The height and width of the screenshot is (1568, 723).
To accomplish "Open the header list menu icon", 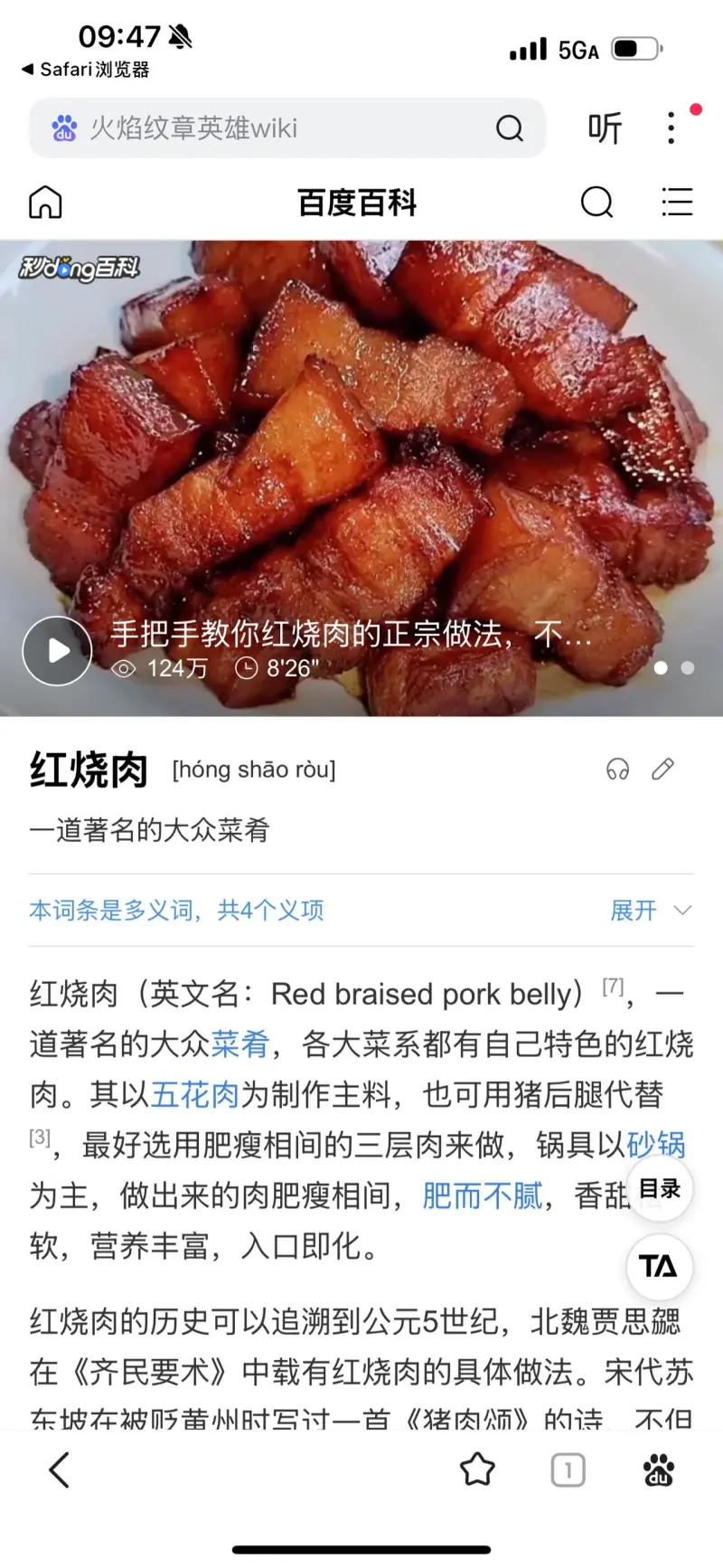I will point(677,203).
